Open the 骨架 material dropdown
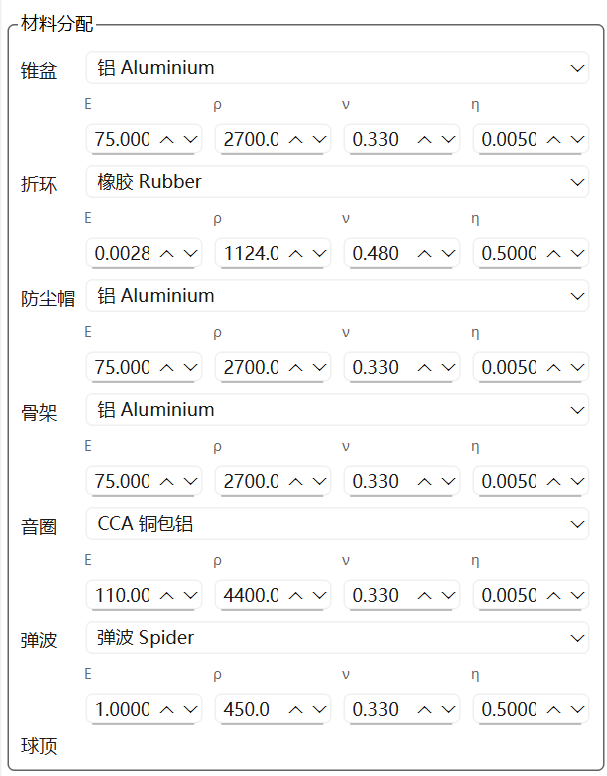607x776 pixels. [337, 410]
